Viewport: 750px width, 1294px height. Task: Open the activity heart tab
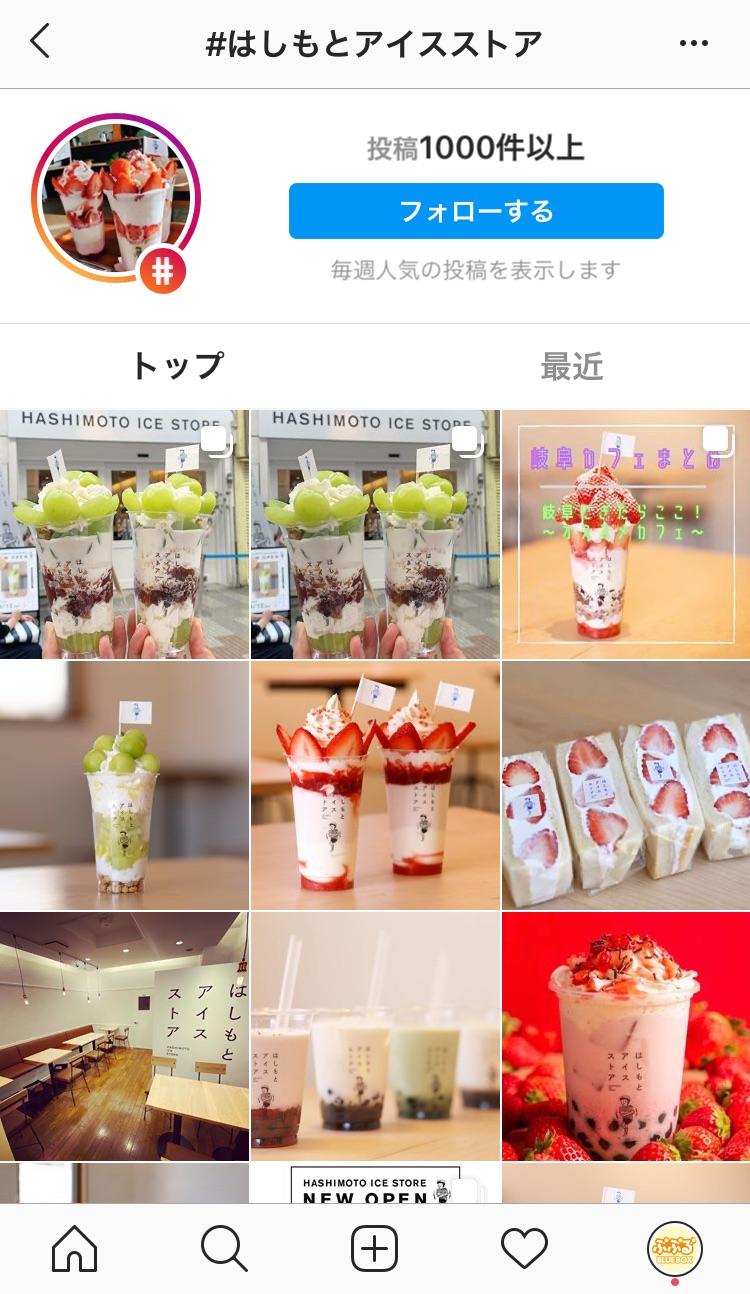click(524, 1248)
